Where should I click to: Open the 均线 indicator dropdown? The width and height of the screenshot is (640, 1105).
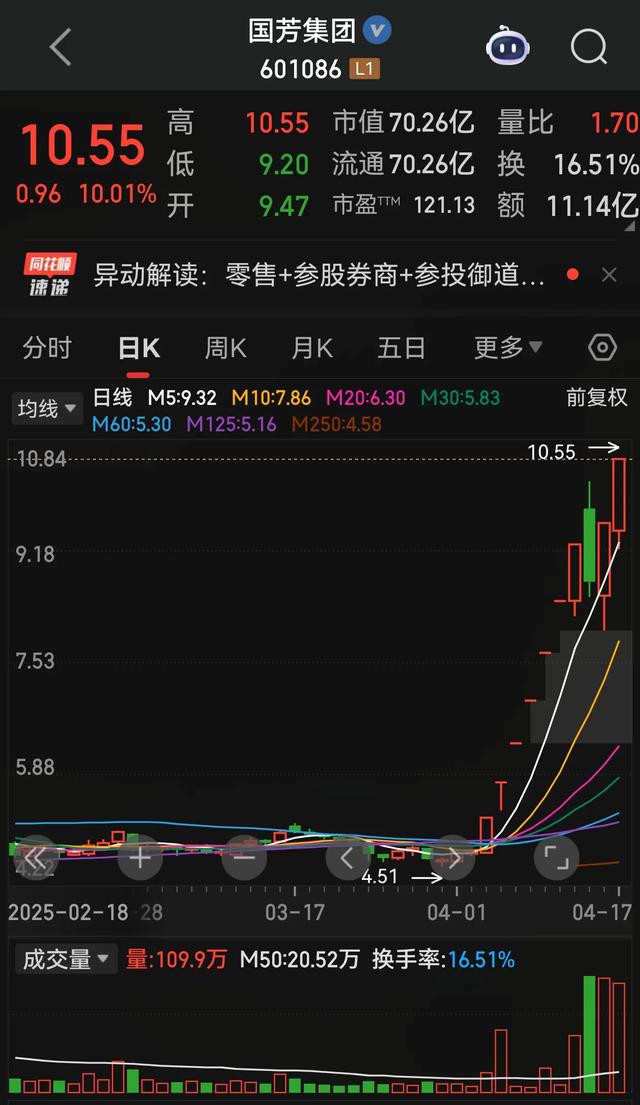tap(47, 409)
